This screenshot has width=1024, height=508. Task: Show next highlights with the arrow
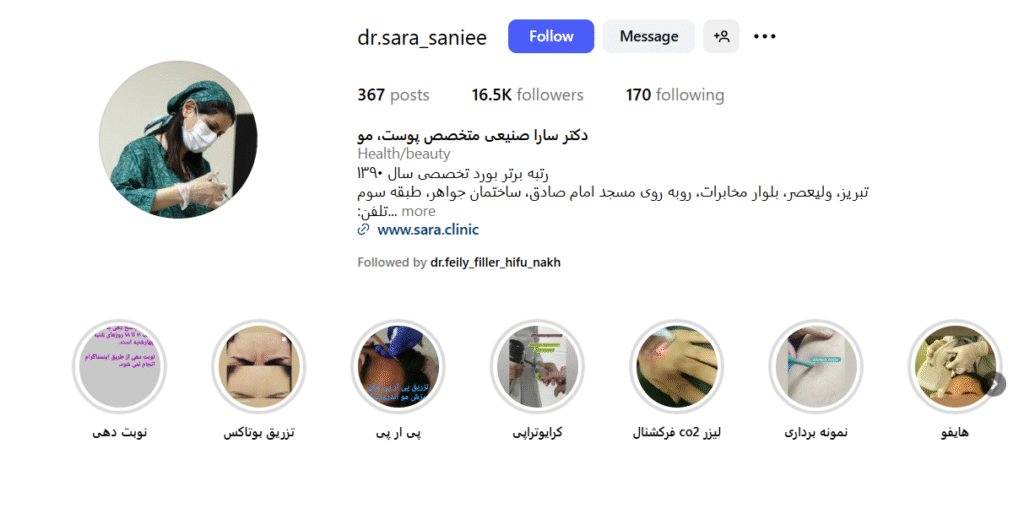point(994,384)
